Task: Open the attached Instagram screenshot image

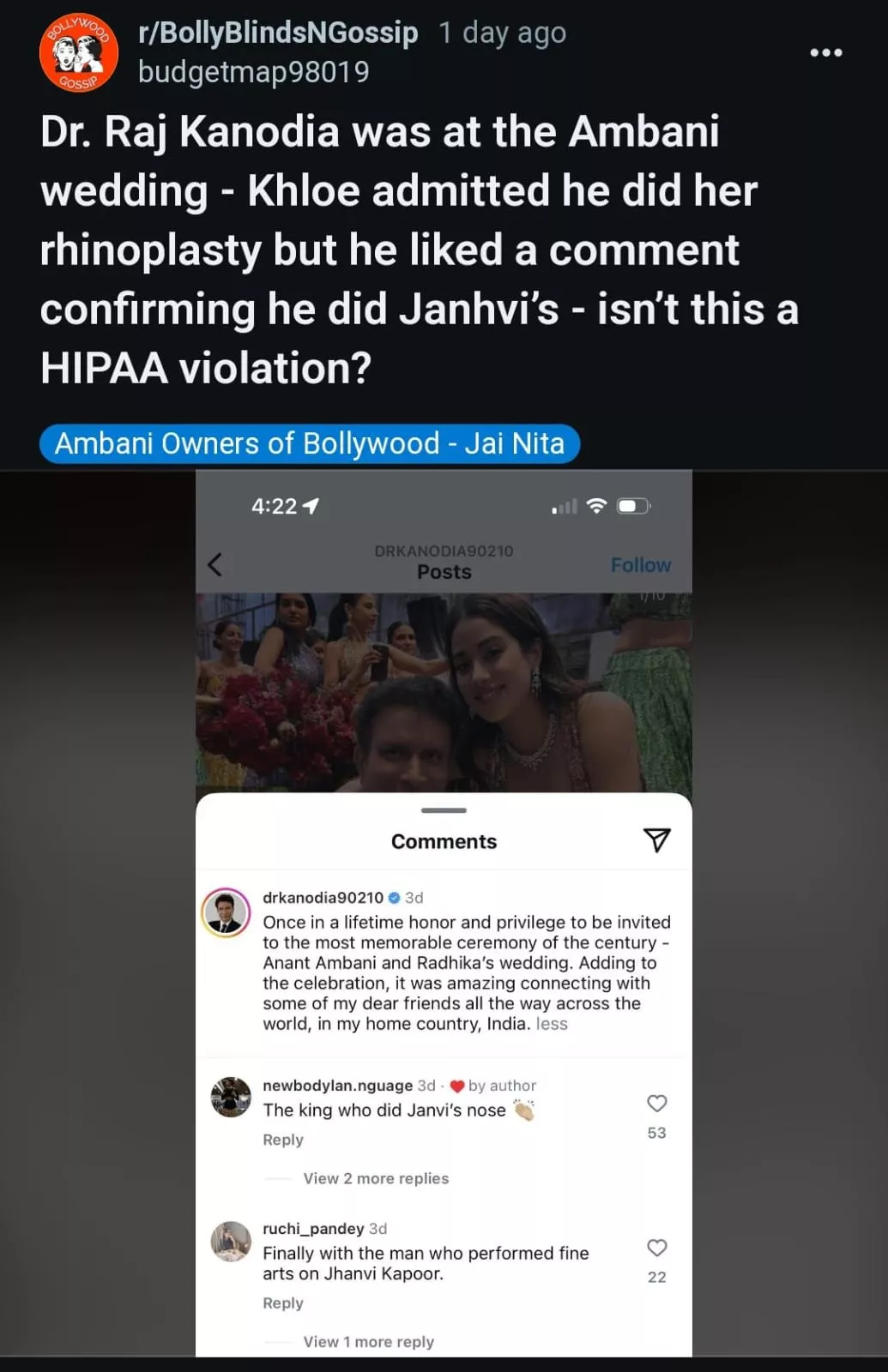Action: 444,913
